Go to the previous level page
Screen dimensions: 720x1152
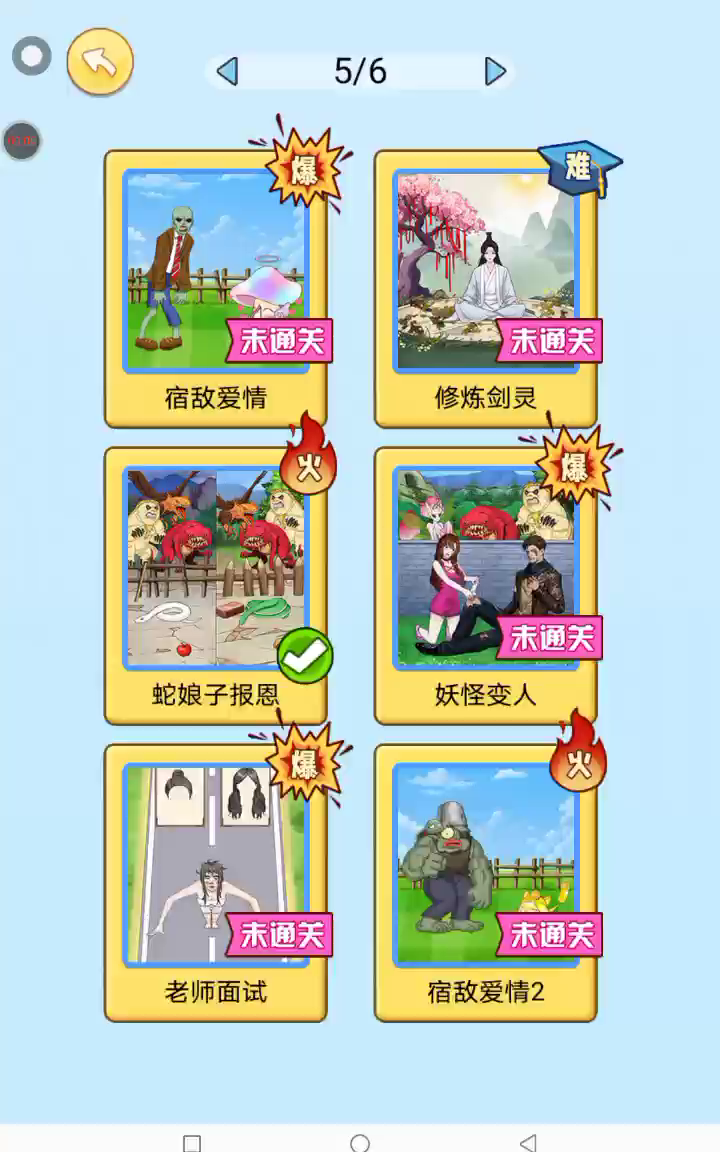pos(228,71)
